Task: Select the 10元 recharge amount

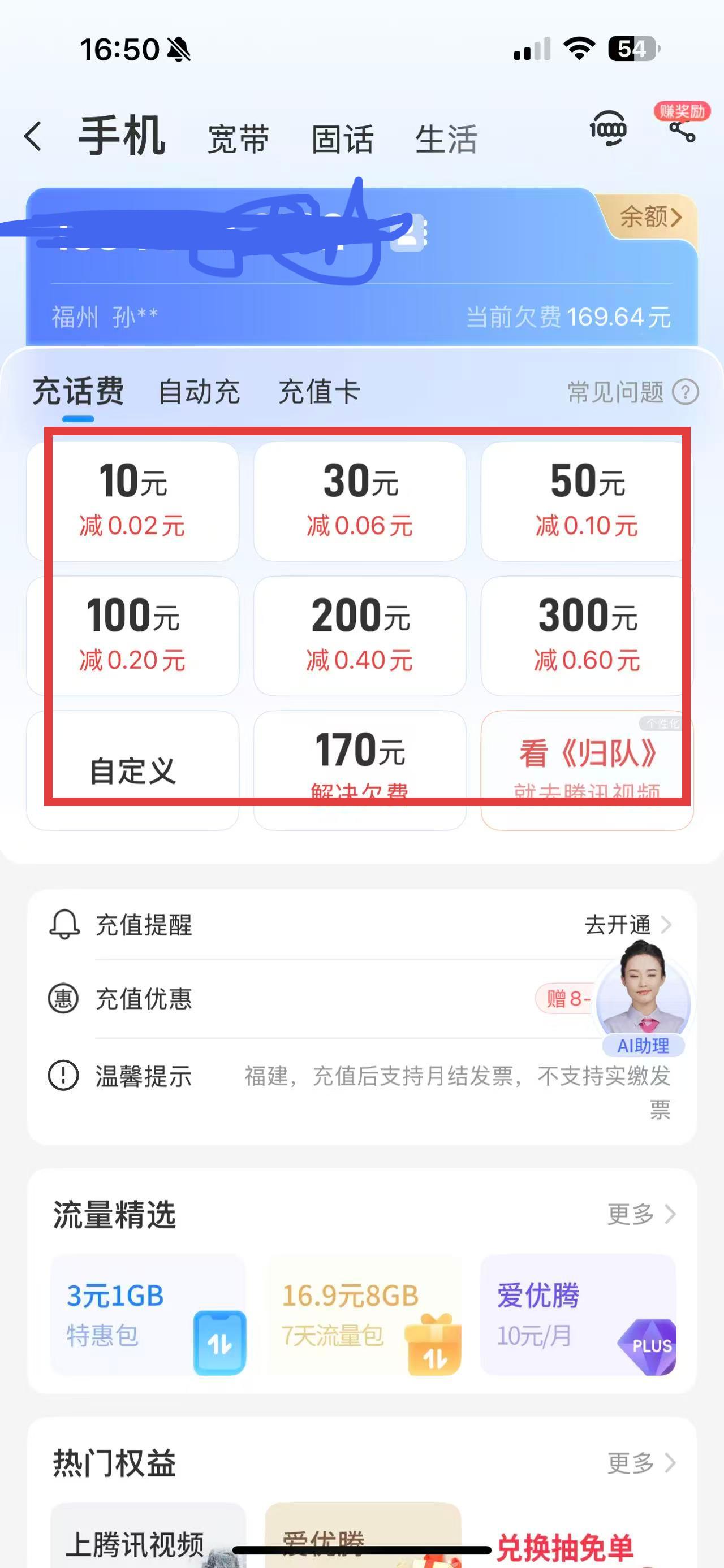Action: (x=133, y=500)
